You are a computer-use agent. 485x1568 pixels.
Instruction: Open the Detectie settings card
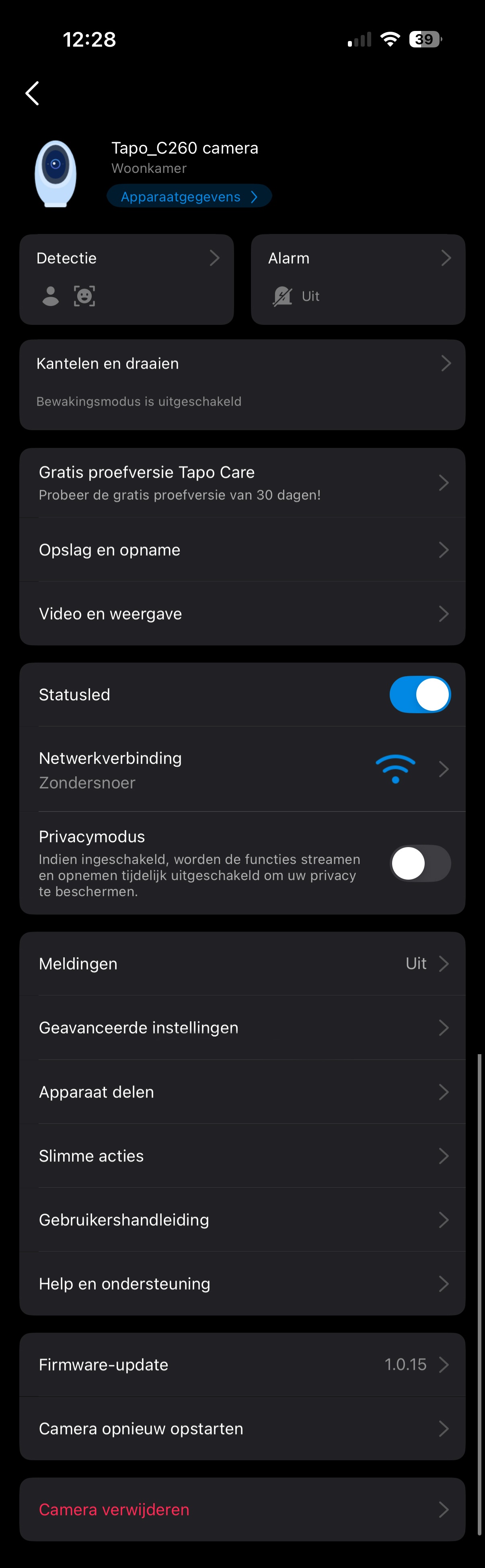point(127,279)
